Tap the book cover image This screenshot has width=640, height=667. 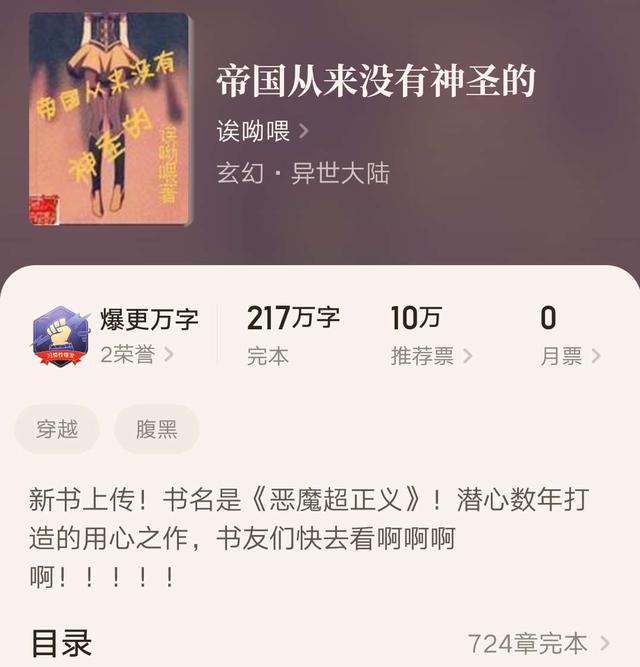[109, 118]
